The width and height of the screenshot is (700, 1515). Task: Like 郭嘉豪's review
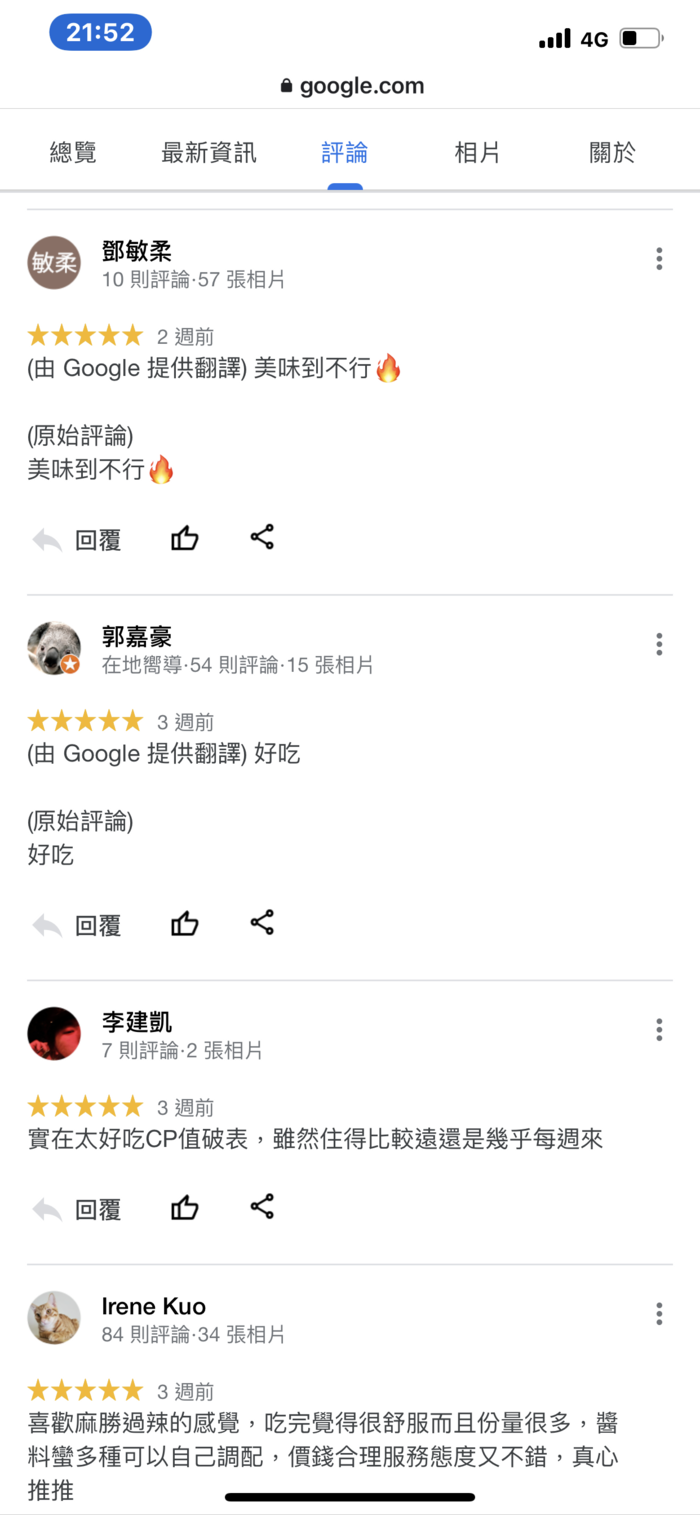tap(185, 924)
